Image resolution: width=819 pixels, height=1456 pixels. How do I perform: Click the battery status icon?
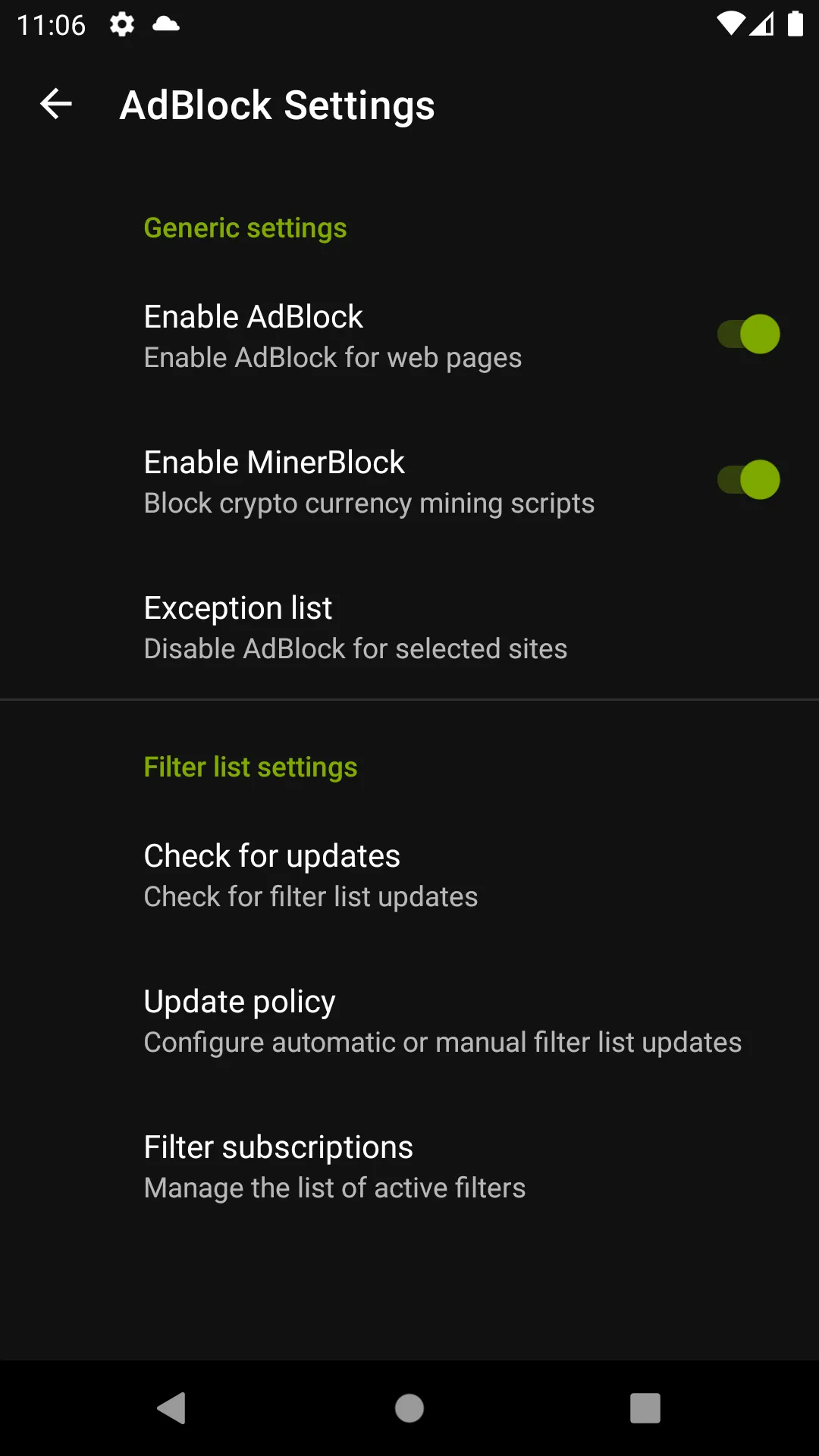(x=795, y=24)
